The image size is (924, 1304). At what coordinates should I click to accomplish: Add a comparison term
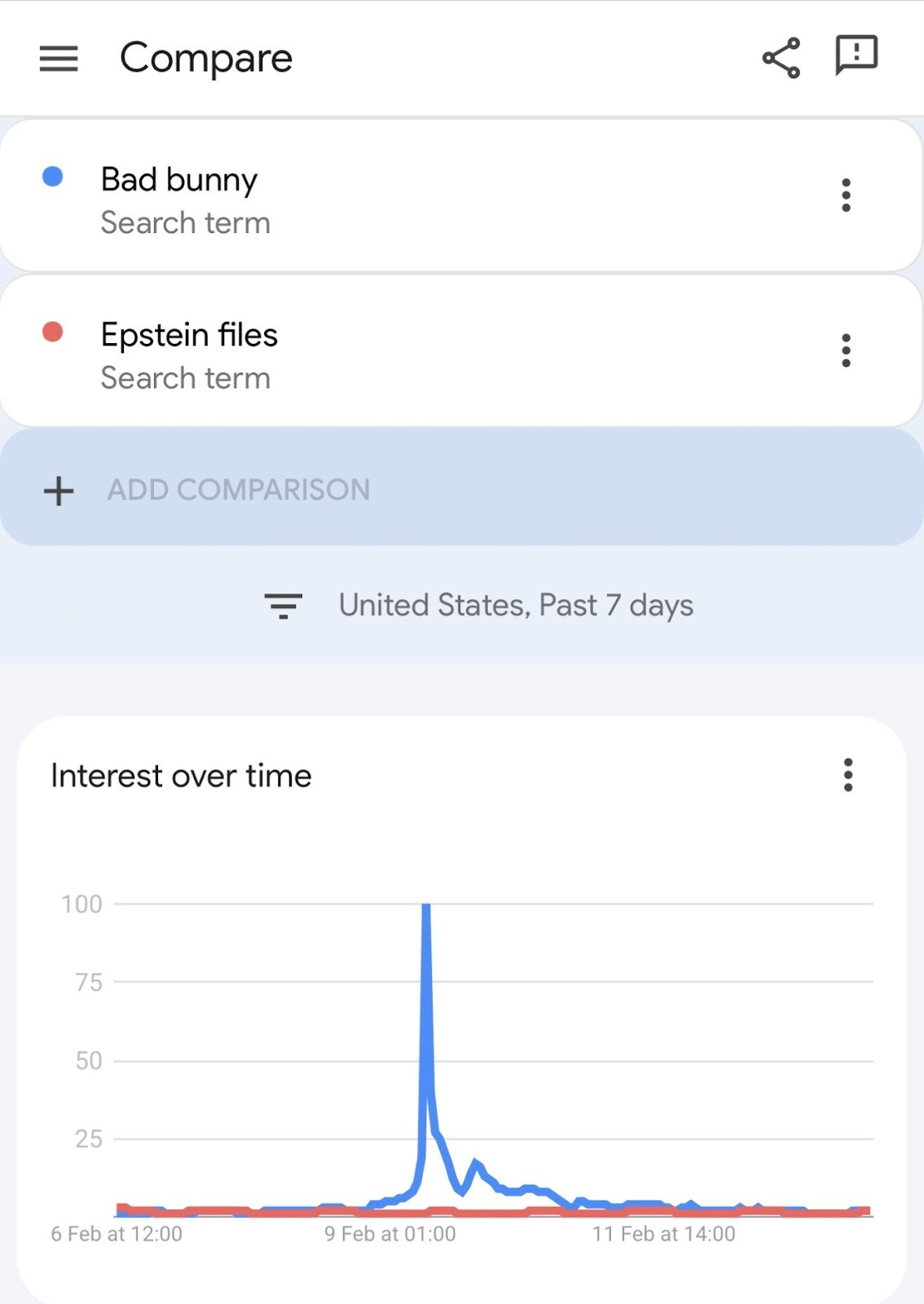click(238, 490)
